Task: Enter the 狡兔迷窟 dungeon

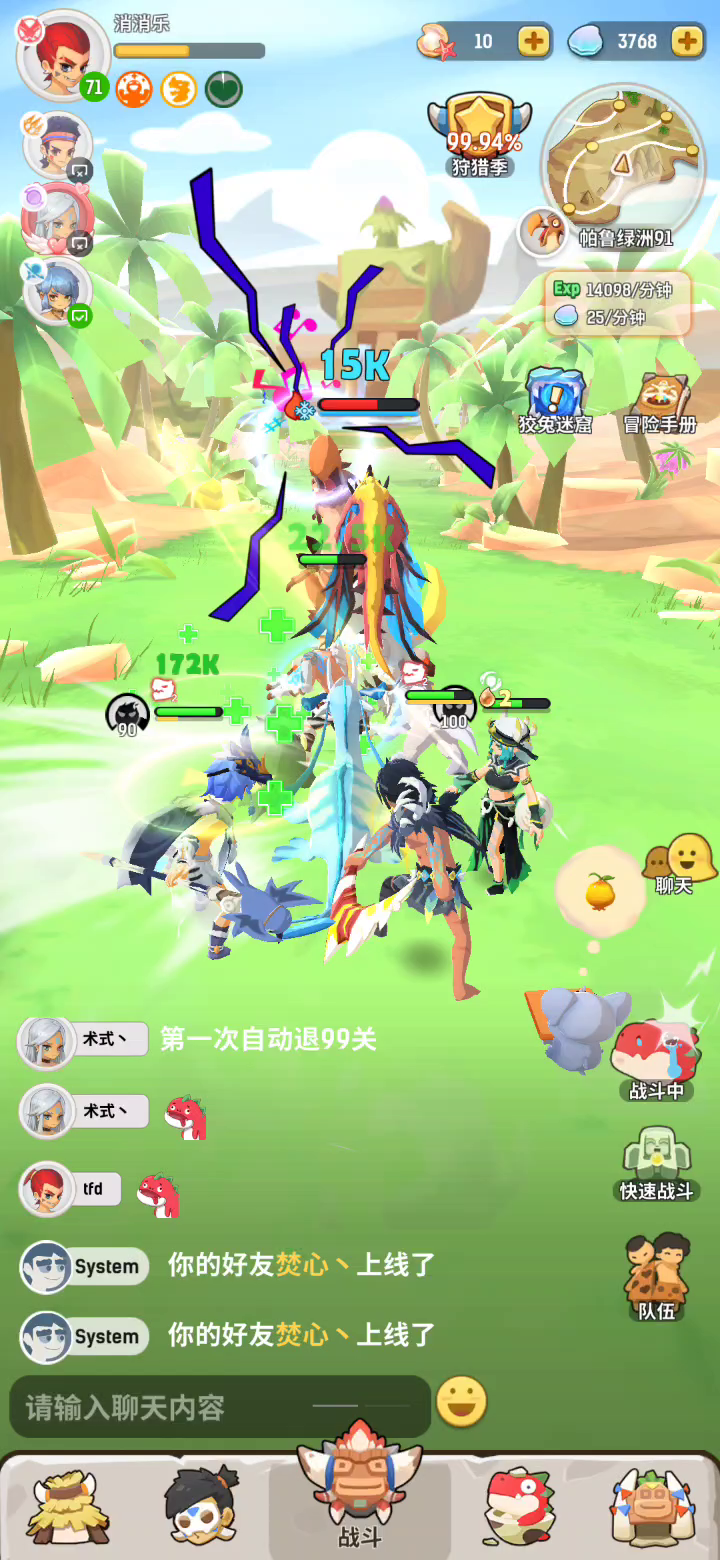Action: coord(555,399)
